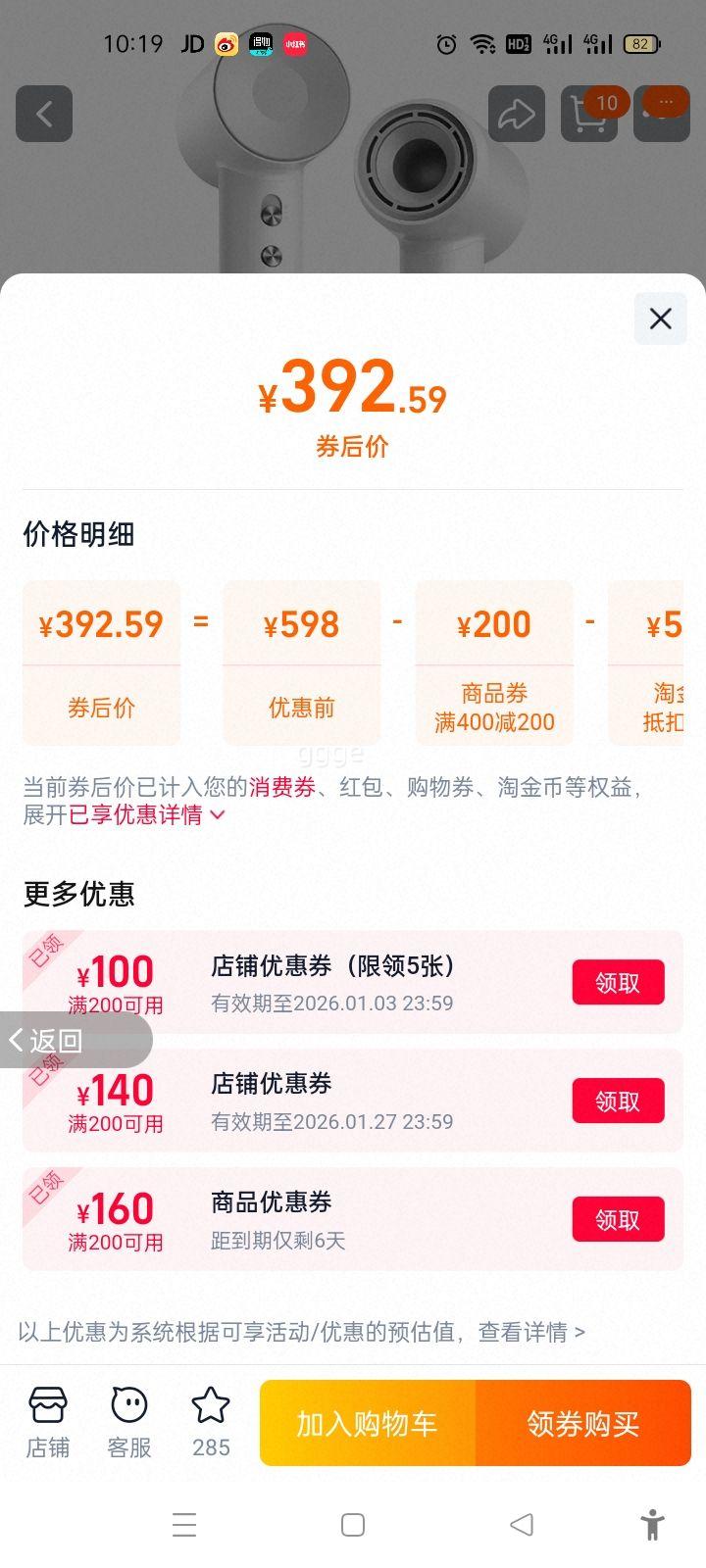Viewport: 706px width, 1568px height.
Task: Tap the 消费券 highlighted link
Action: (281, 786)
